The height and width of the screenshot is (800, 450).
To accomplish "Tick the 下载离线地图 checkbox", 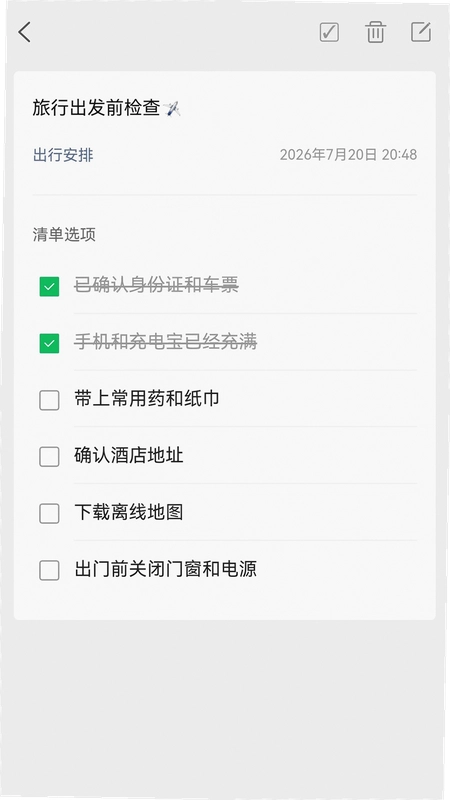I will (x=49, y=513).
